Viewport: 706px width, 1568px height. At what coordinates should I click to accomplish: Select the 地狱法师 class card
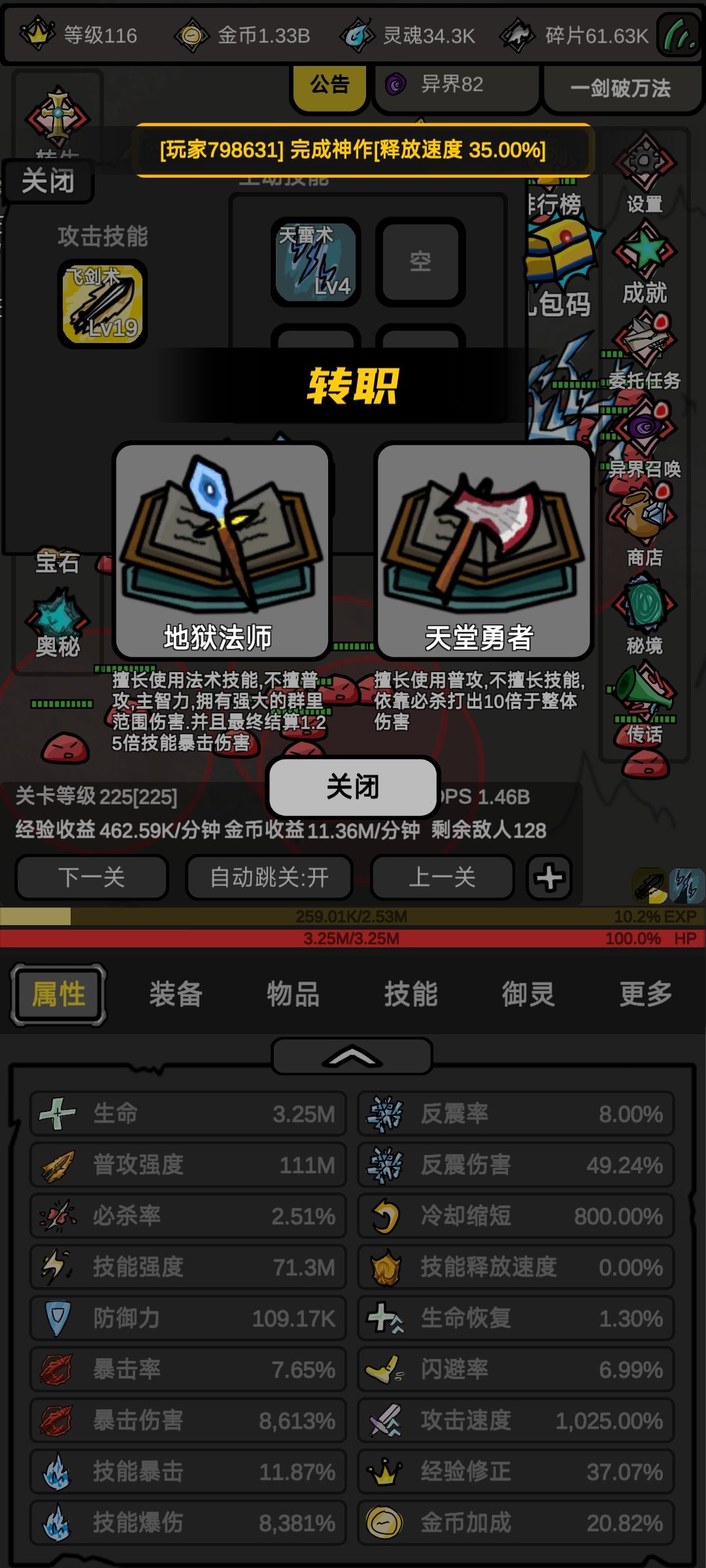222,551
